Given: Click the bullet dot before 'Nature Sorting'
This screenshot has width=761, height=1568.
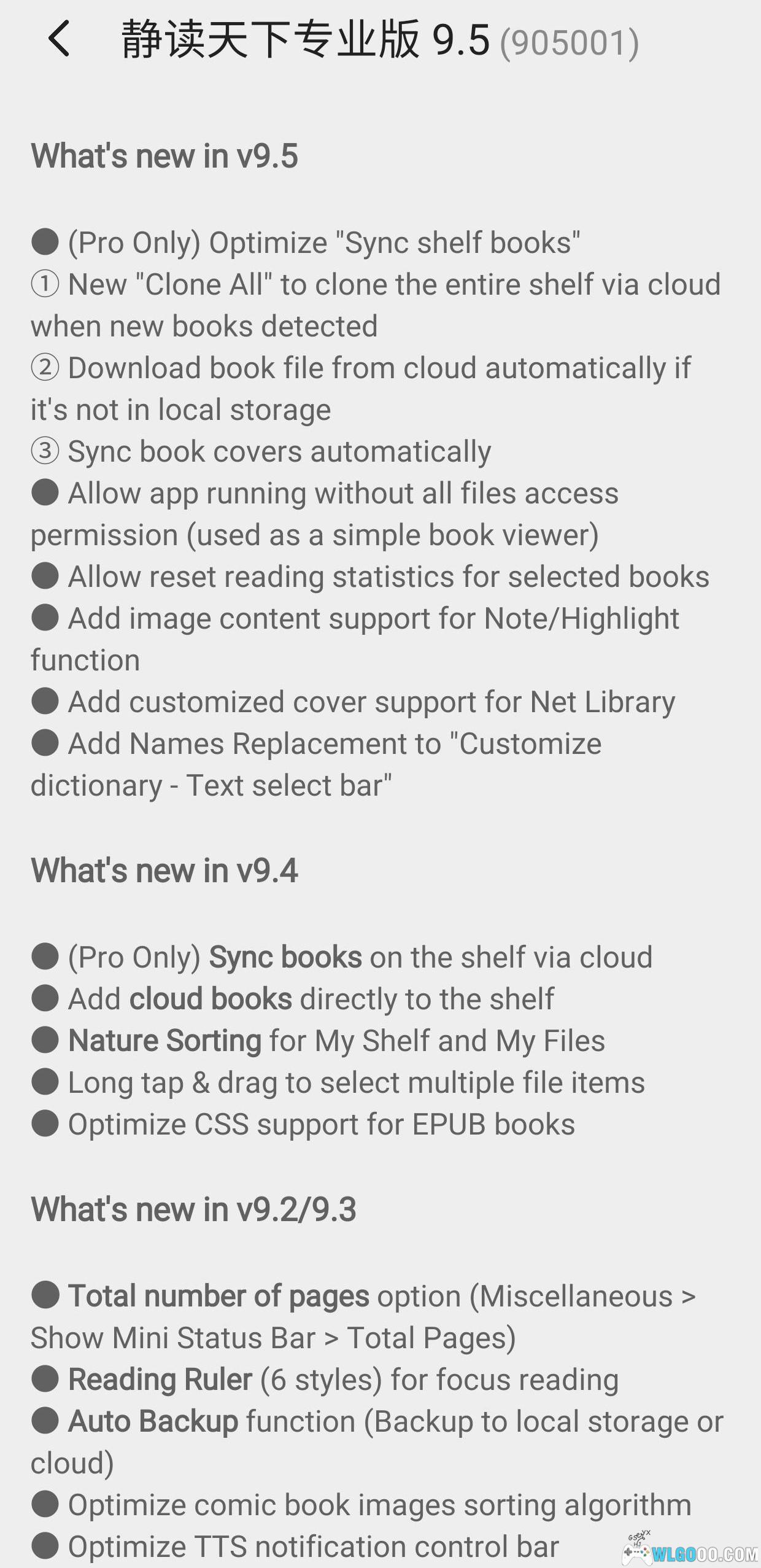Looking at the screenshot, I should point(44,1040).
